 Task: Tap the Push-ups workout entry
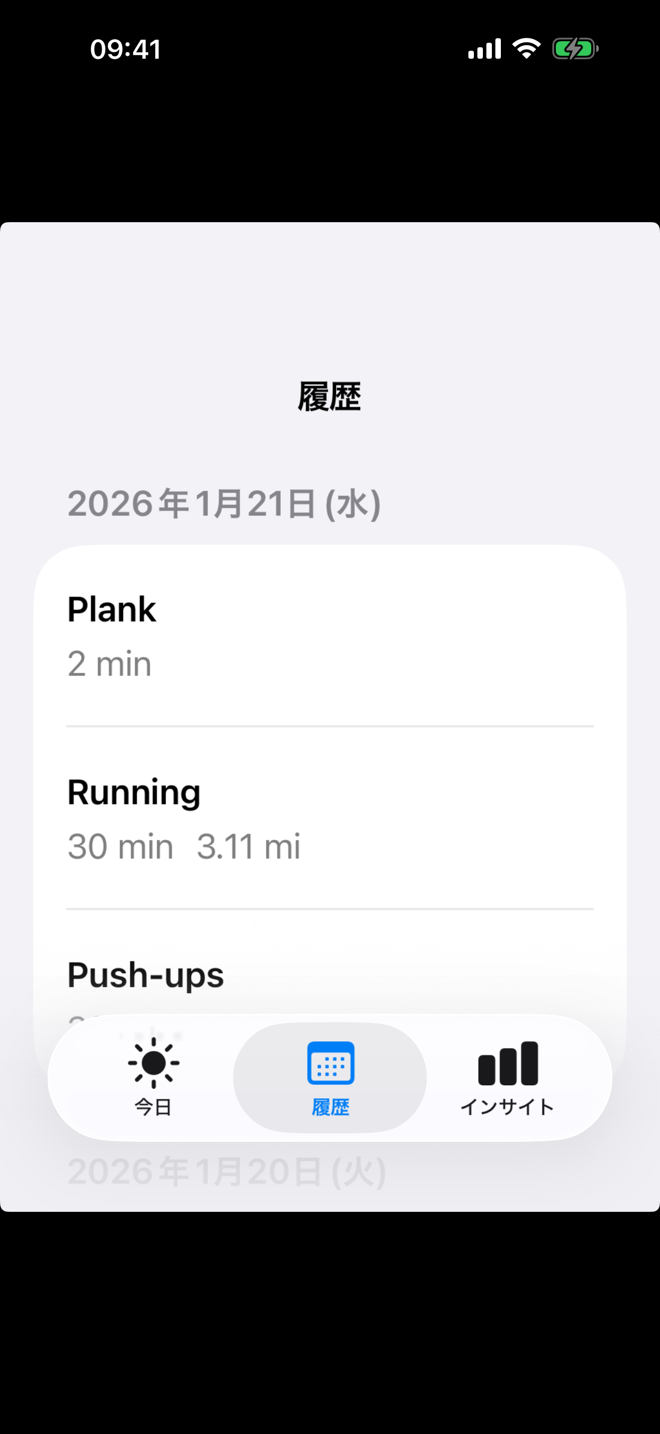pos(330,975)
